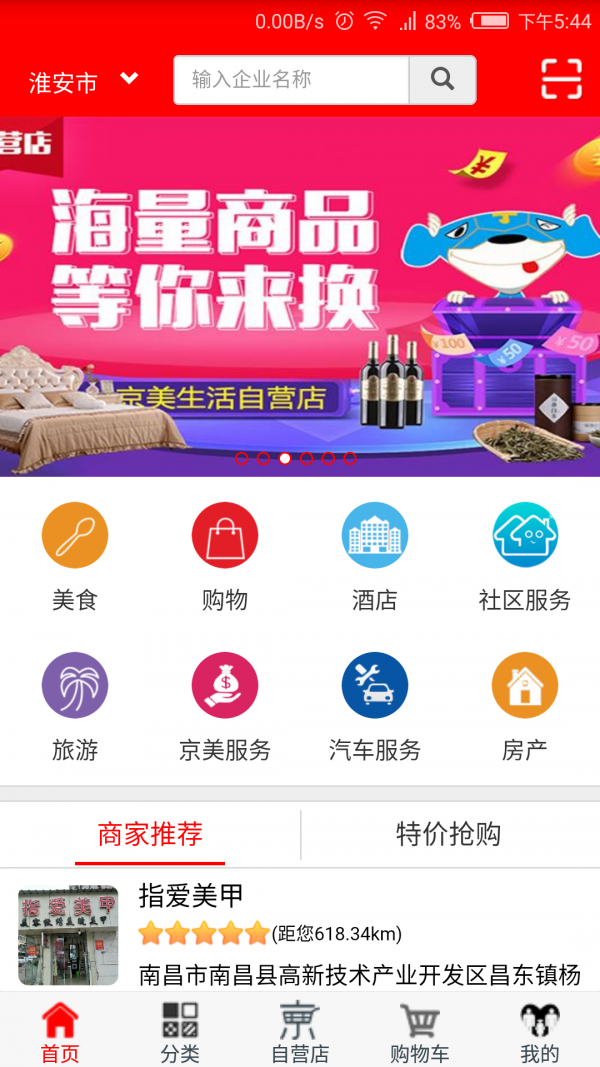The height and width of the screenshot is (1067, 600).
Task: Open the 购物 category
Action: point(225,556)
